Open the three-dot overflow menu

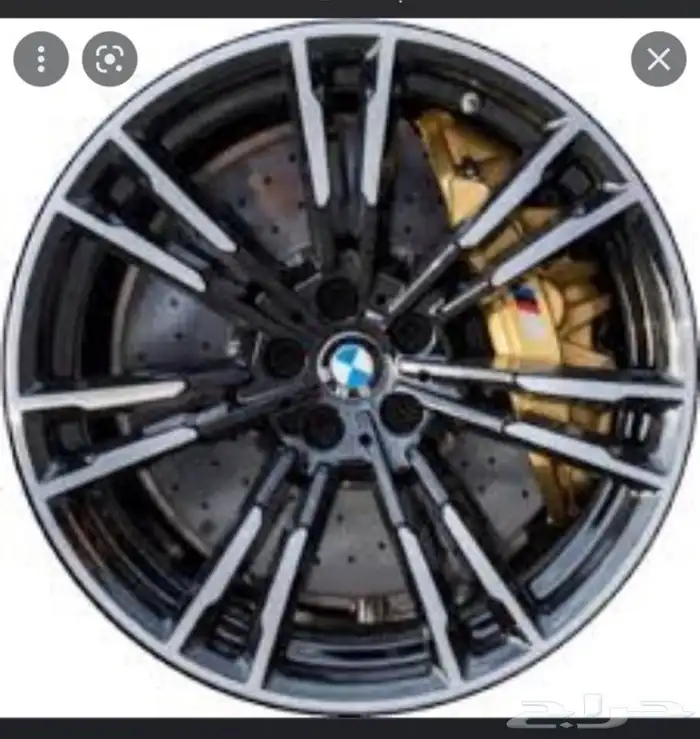(41, 59)
